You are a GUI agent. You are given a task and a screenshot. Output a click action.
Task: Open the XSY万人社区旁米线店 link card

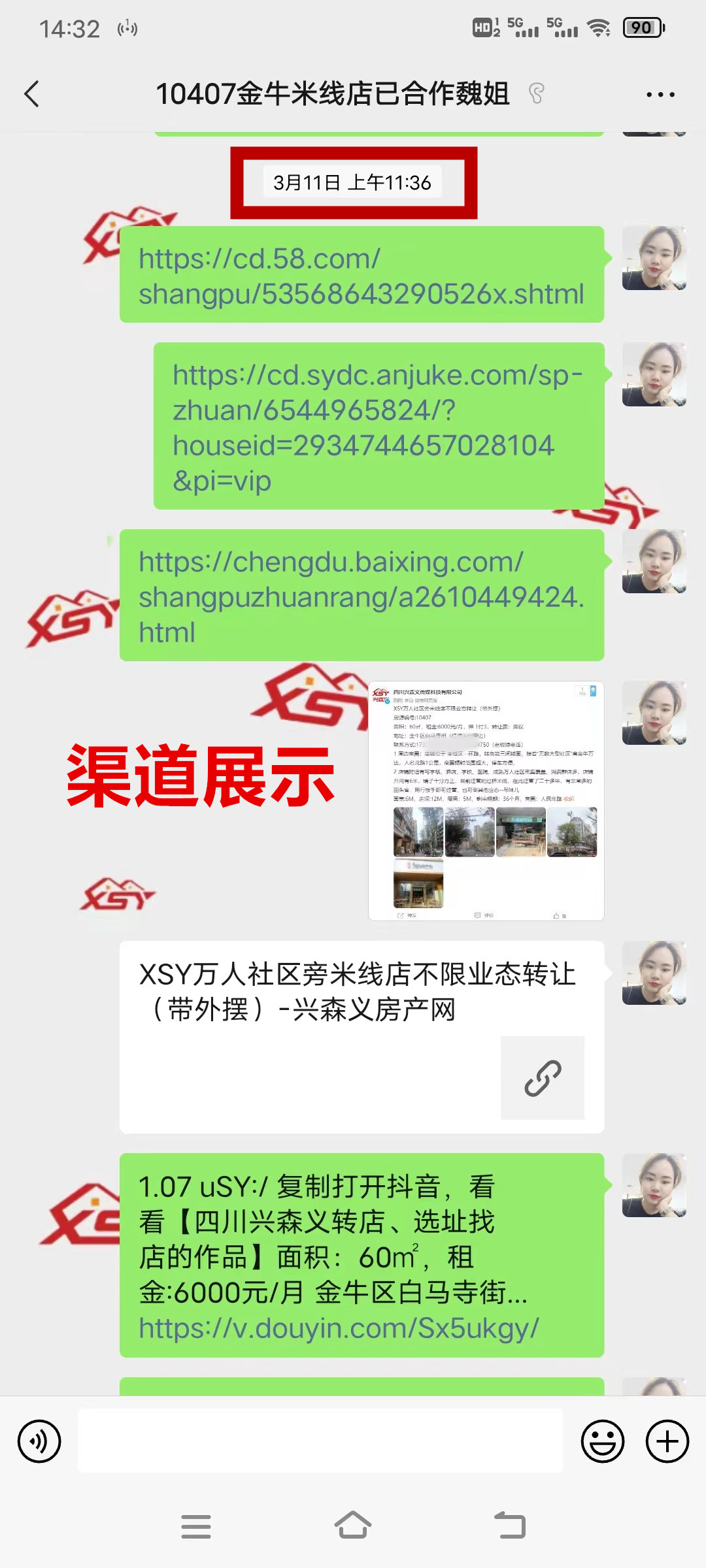point(361,1036)
